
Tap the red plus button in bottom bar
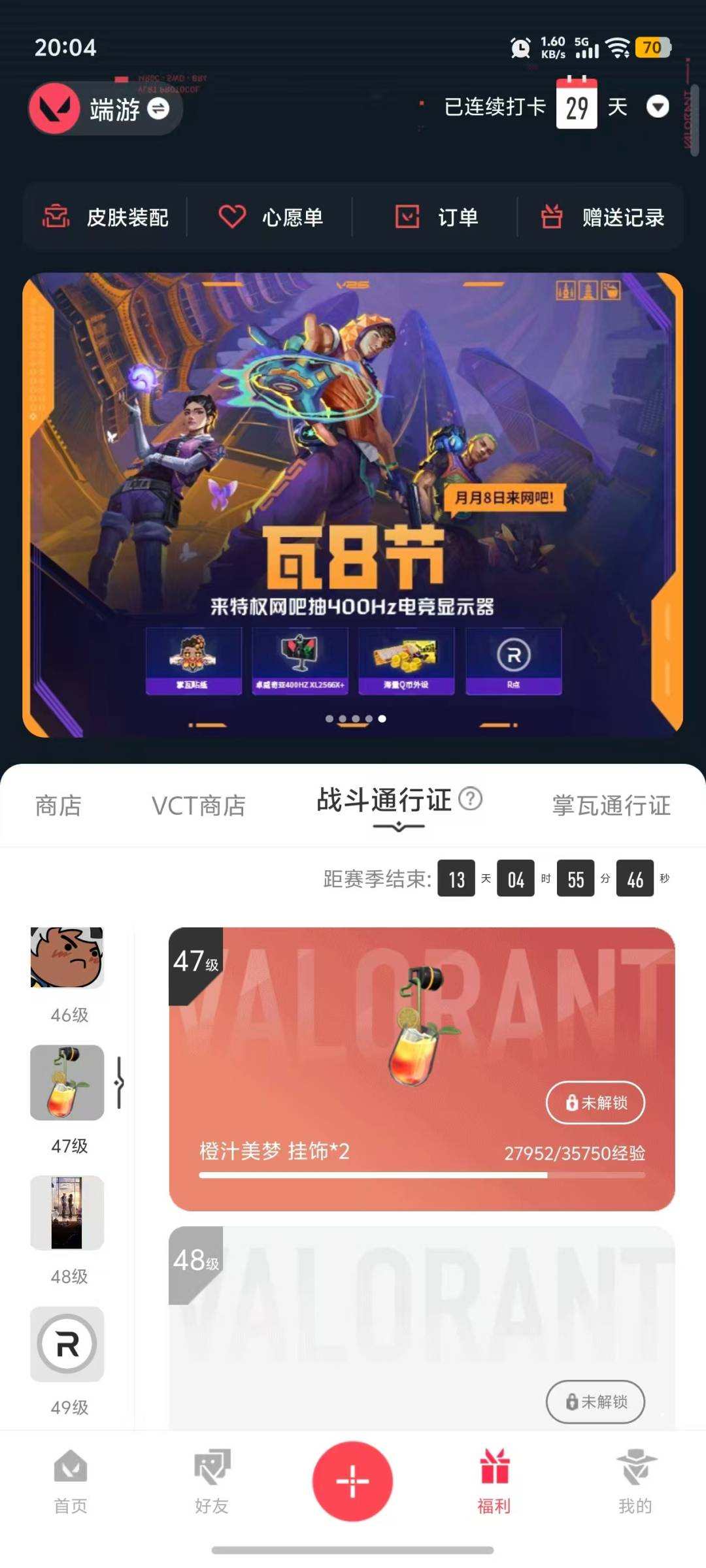click(352, 1482)
